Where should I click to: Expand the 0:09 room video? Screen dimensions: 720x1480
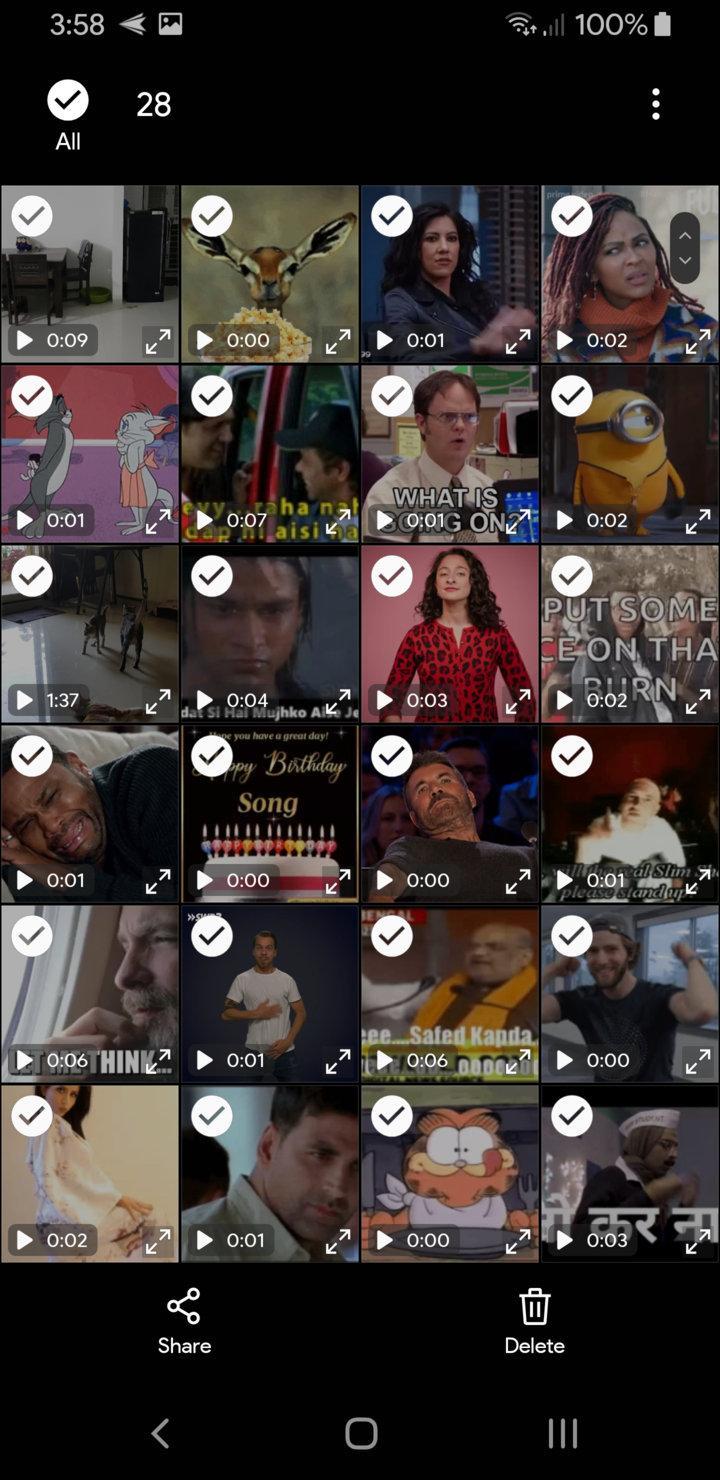[x=157, y=341]
